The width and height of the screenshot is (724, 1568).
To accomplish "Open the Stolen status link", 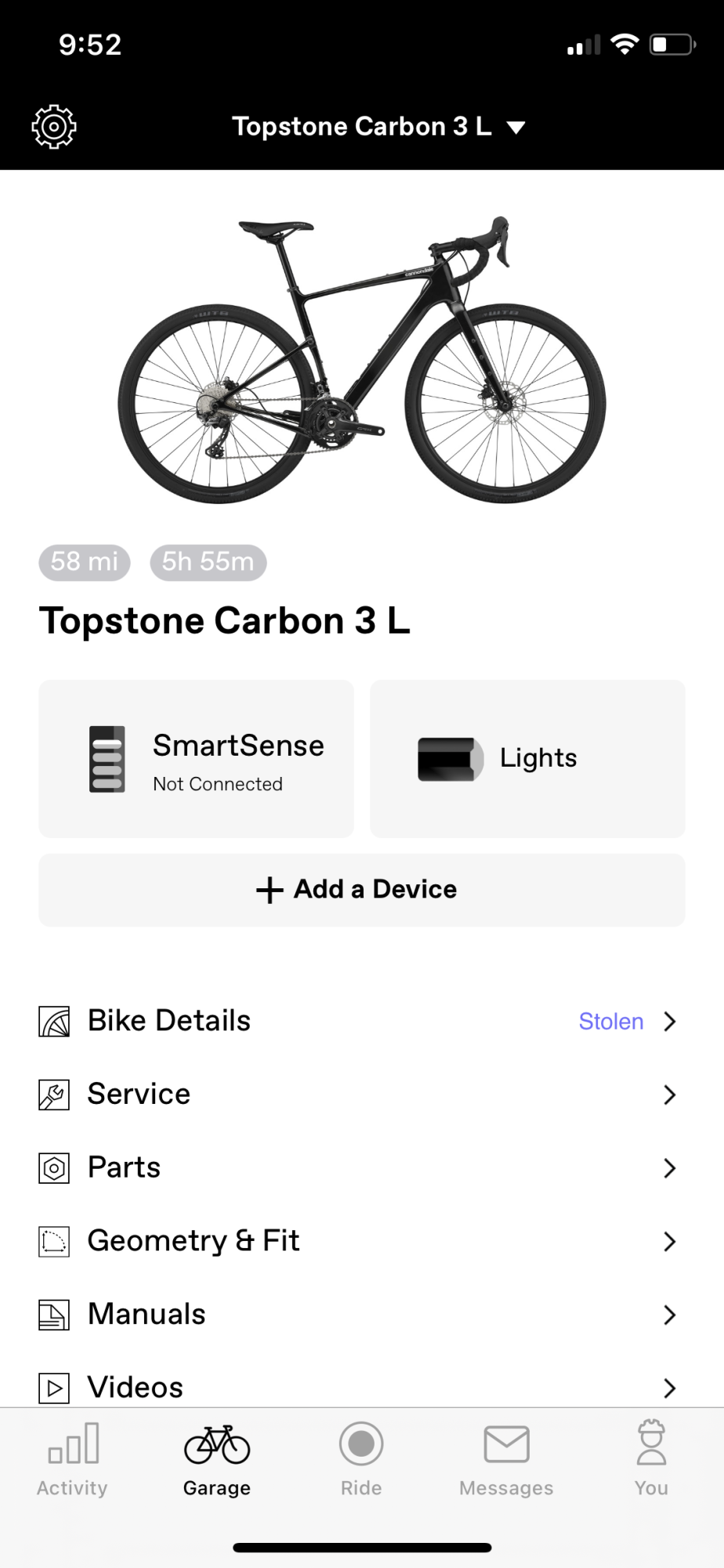I will point(610,1021).
